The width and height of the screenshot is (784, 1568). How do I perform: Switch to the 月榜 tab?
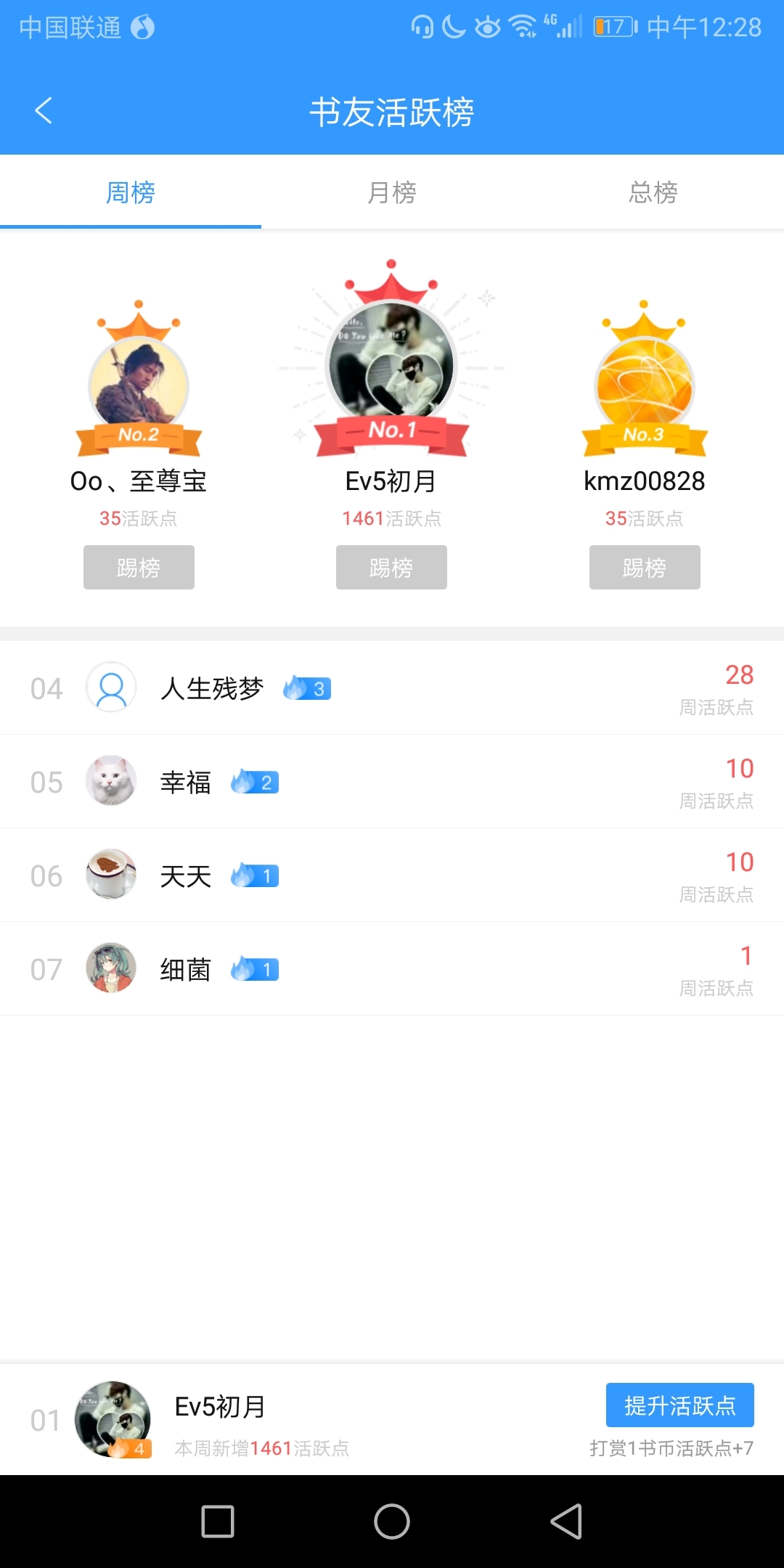coord(392,192)
